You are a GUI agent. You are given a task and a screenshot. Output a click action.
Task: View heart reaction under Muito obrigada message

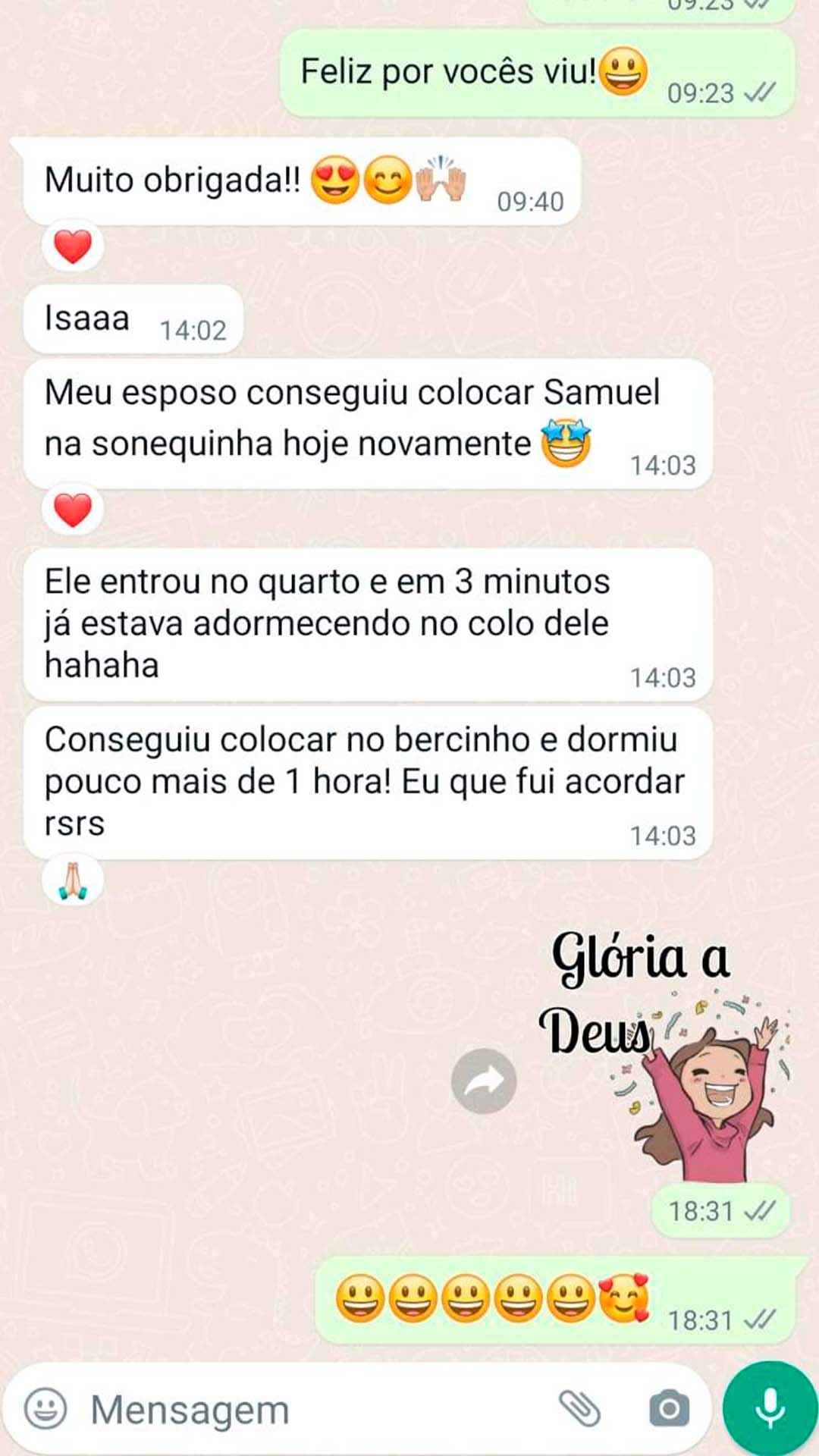tap(73, 246)
